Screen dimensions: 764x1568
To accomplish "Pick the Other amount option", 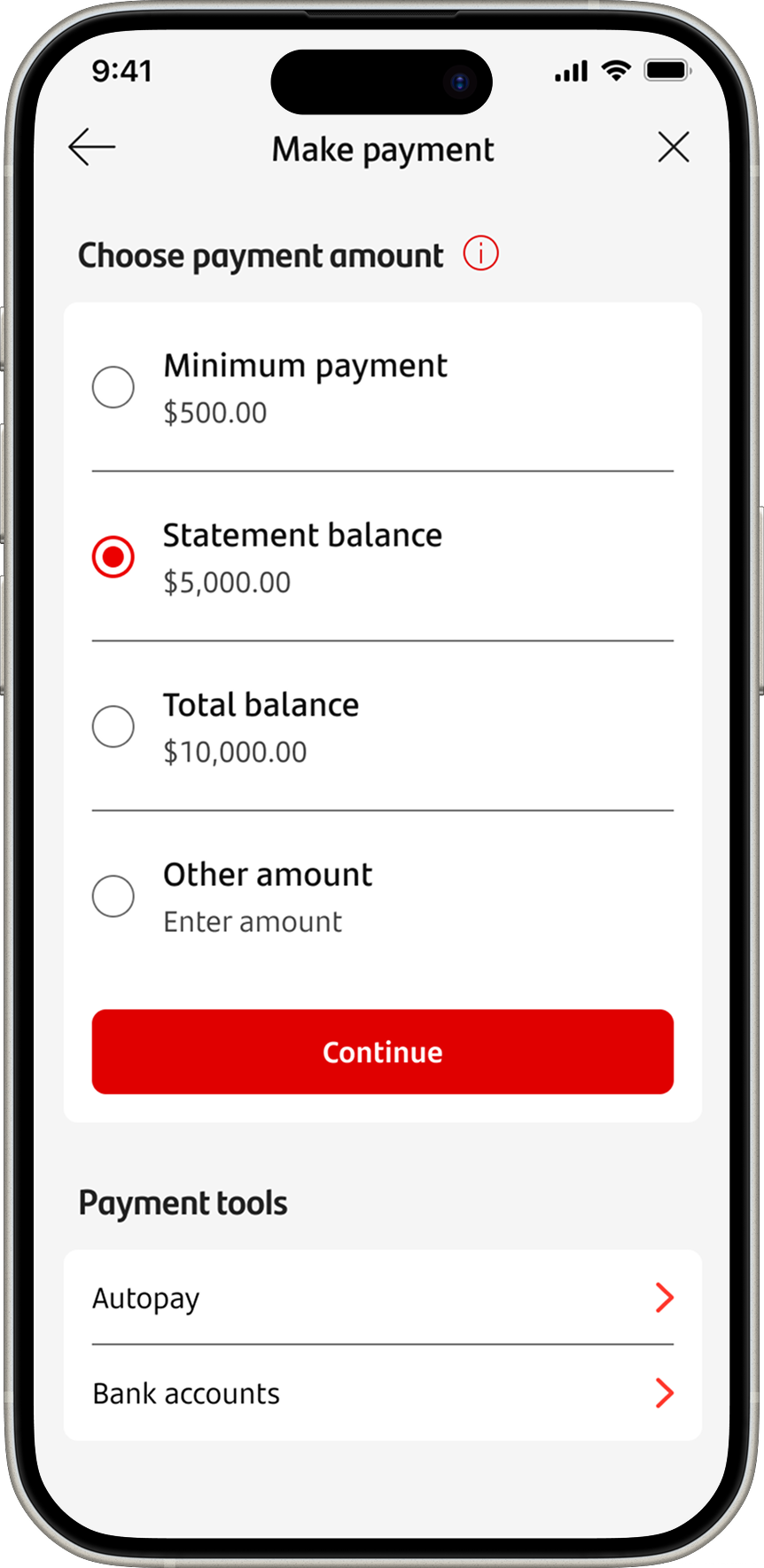I will (113, 897).
